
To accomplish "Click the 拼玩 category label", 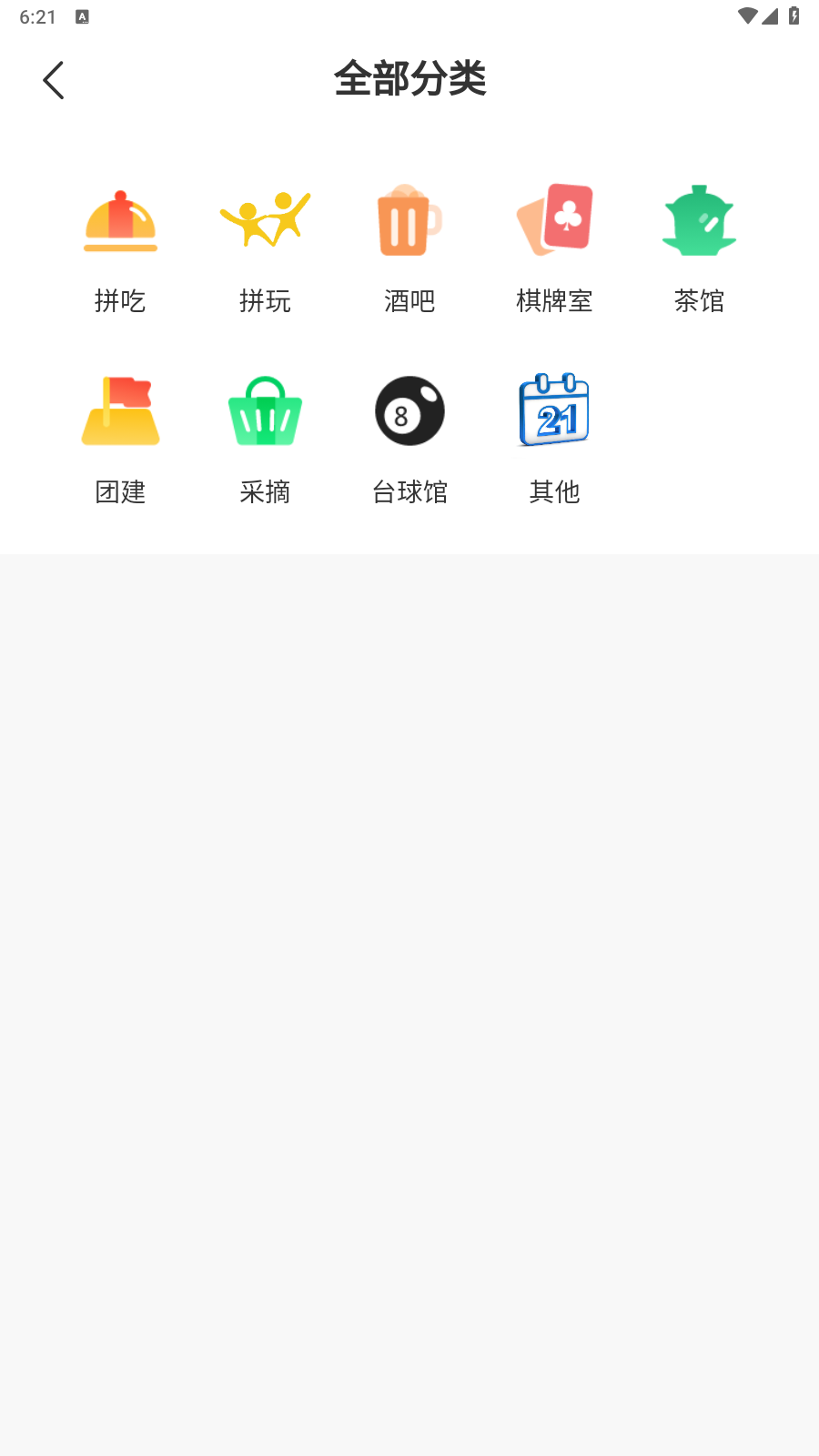I will tap(265, 301).
